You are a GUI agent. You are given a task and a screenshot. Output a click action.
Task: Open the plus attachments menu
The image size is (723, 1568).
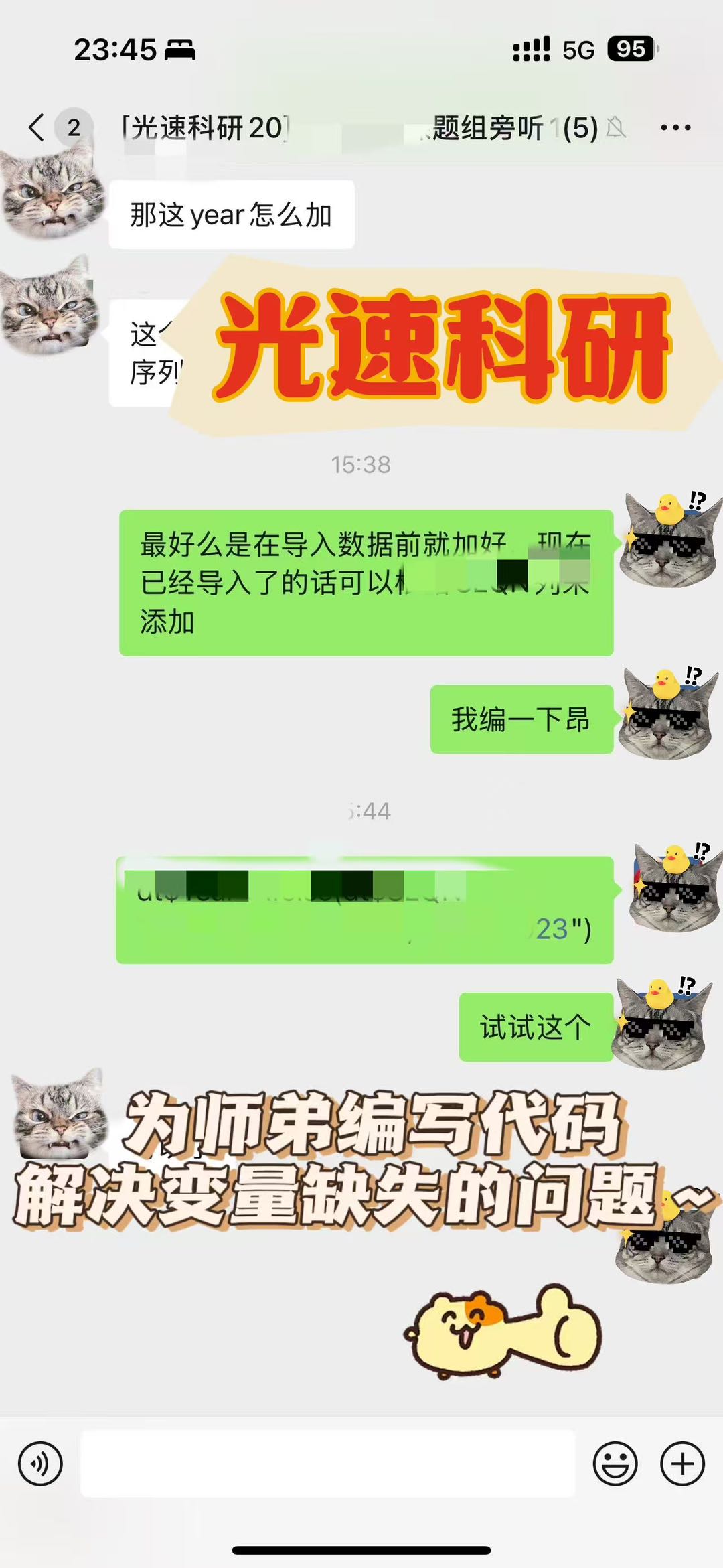[x=682, y=1464]
